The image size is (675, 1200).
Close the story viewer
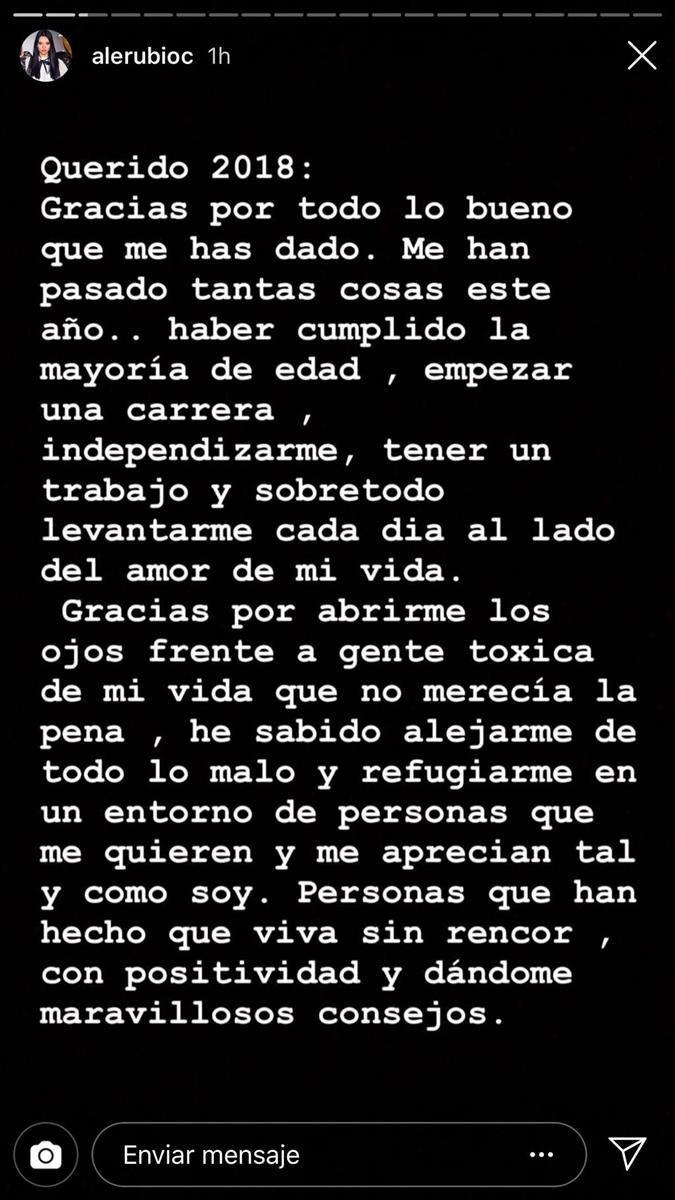tap(641, 56)
